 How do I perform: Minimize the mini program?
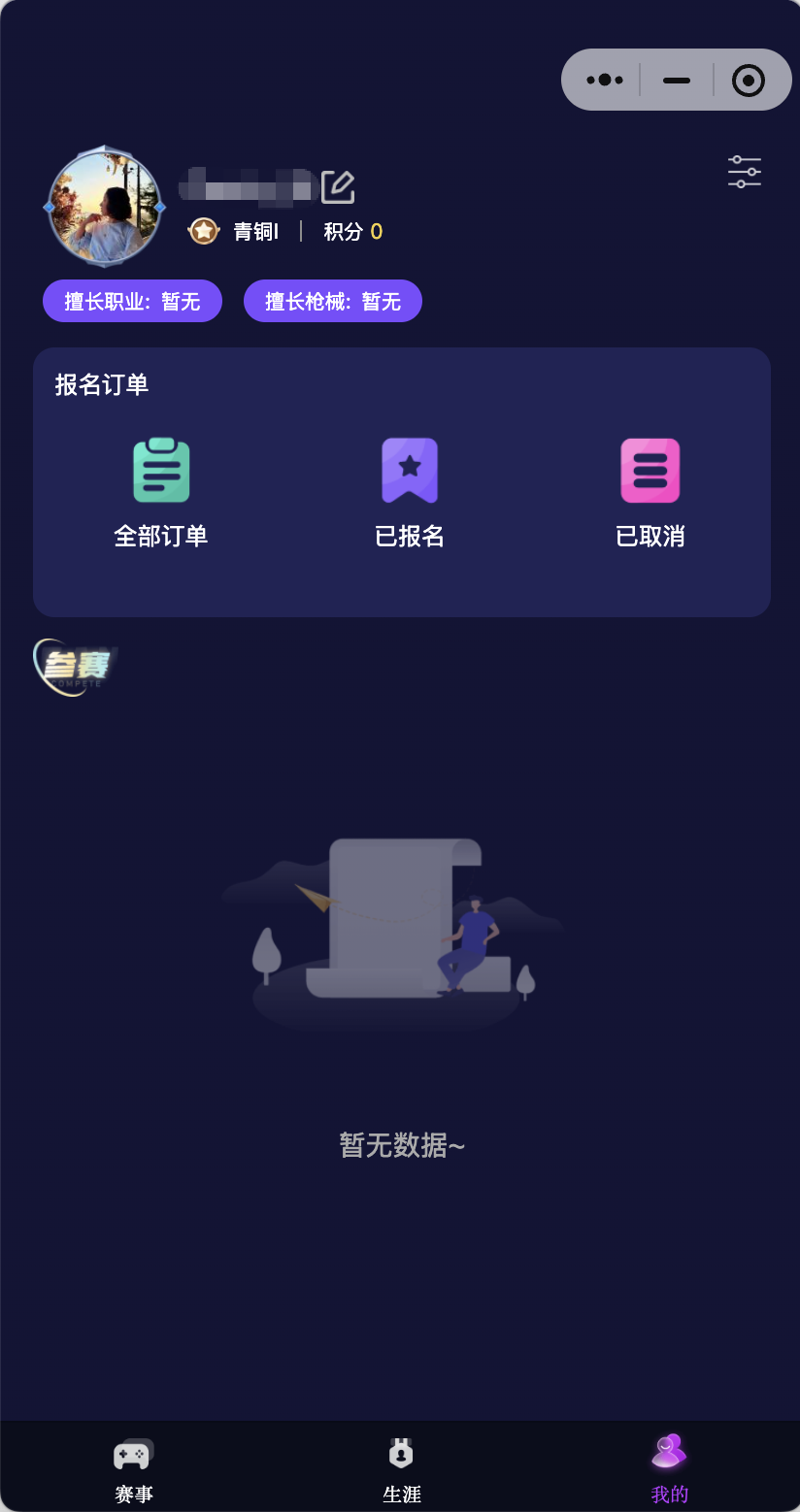[677, 80]
